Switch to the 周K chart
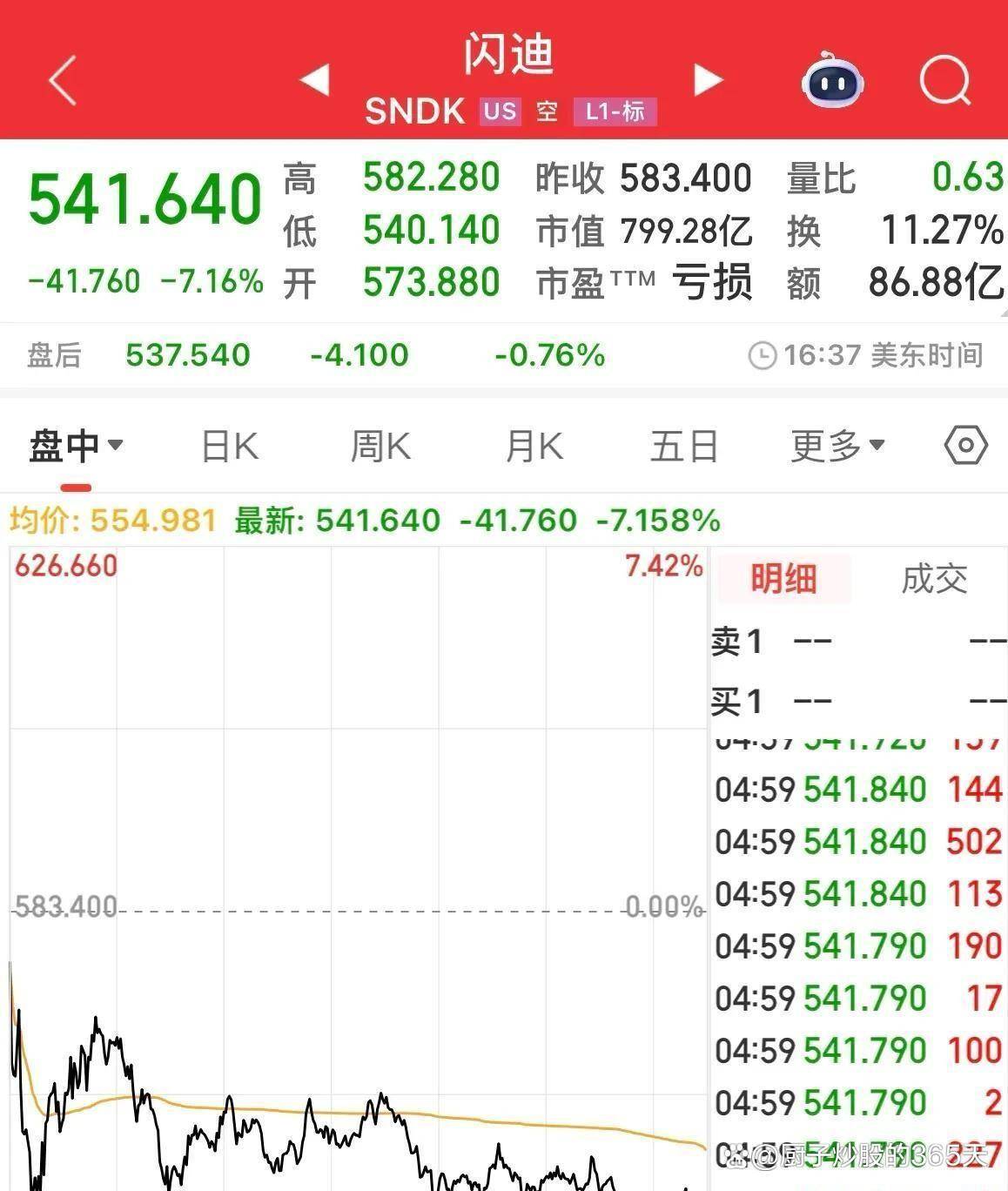1008x1191 pixels. click(380, 447)
